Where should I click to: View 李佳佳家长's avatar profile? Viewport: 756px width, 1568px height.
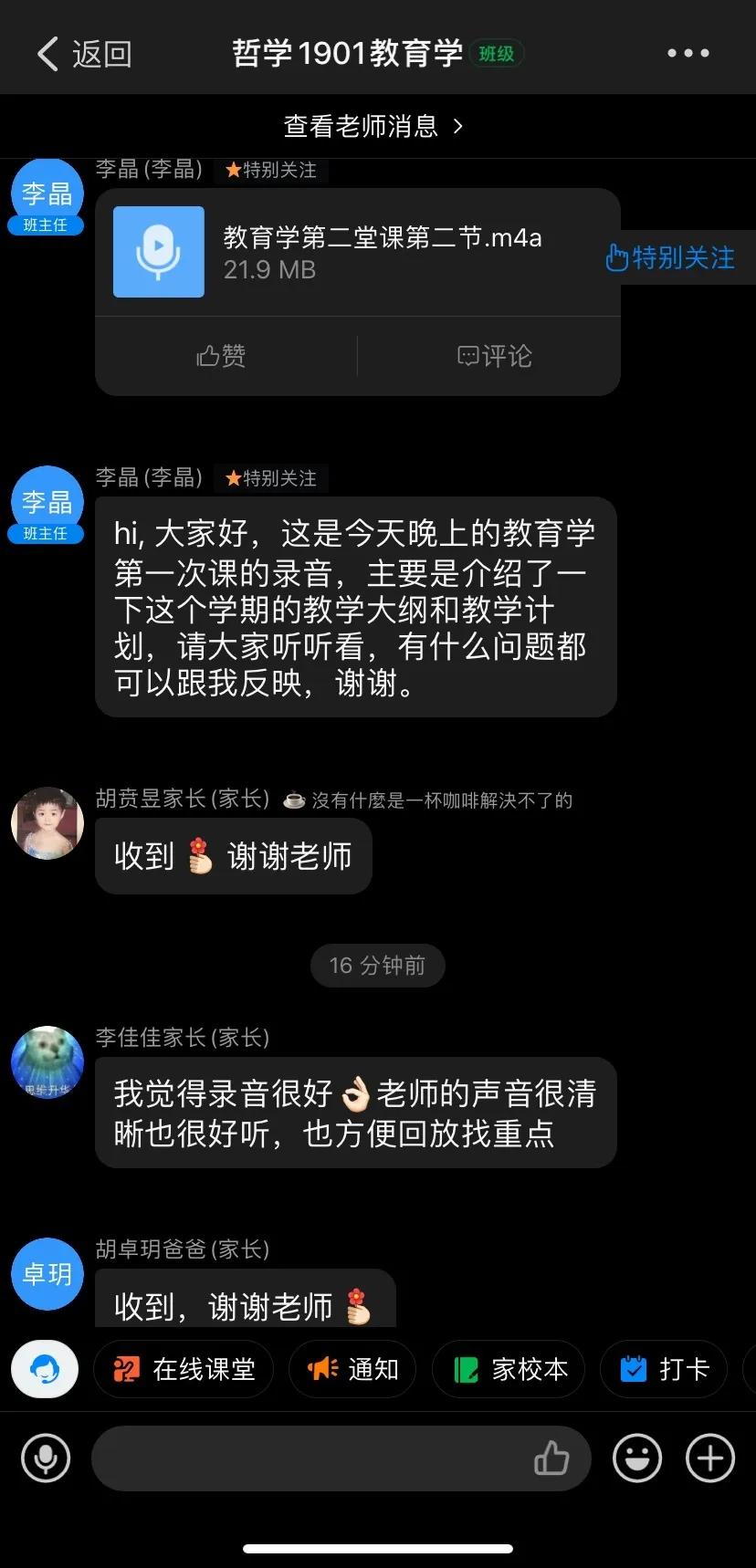[47, 1062]
